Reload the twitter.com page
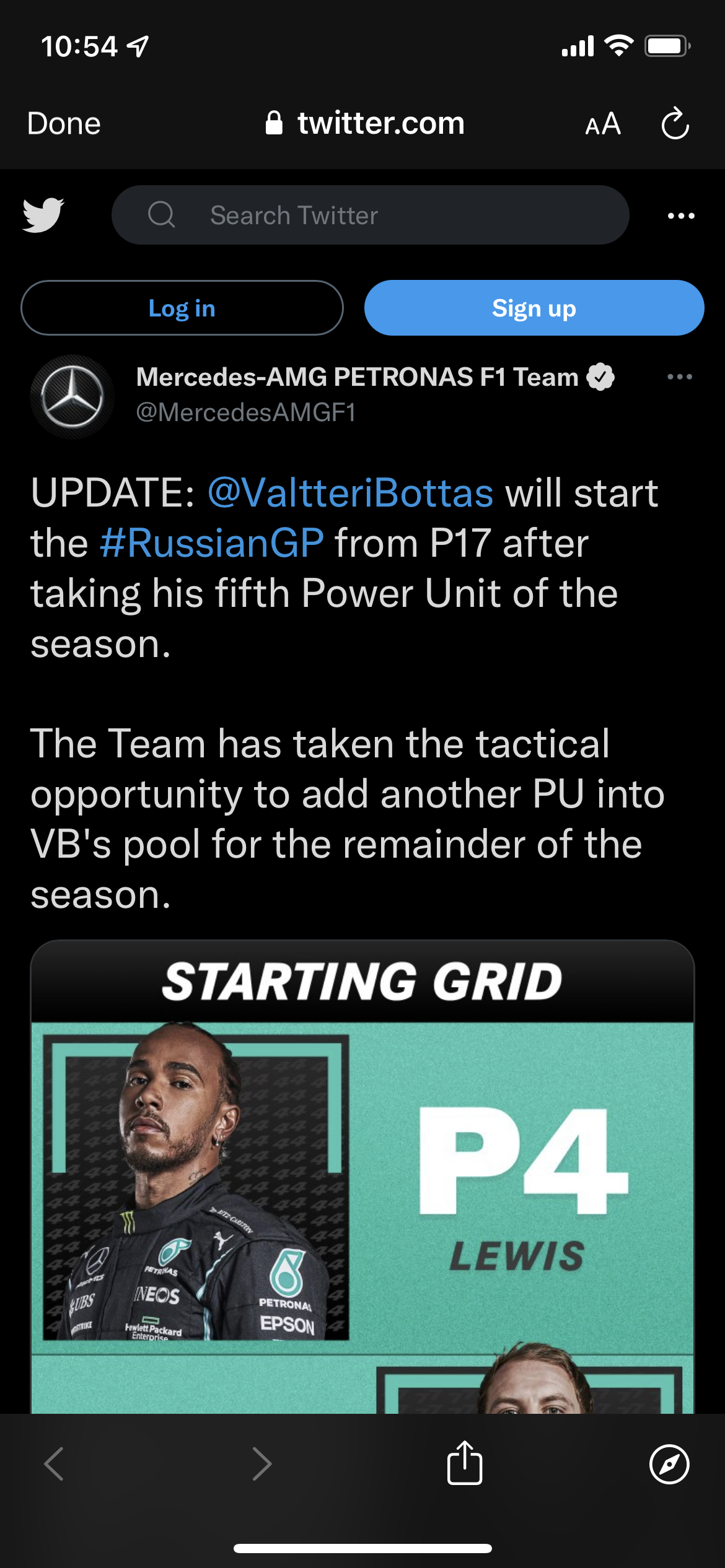This screenshot has height=1568, width=725. (675, 124)
